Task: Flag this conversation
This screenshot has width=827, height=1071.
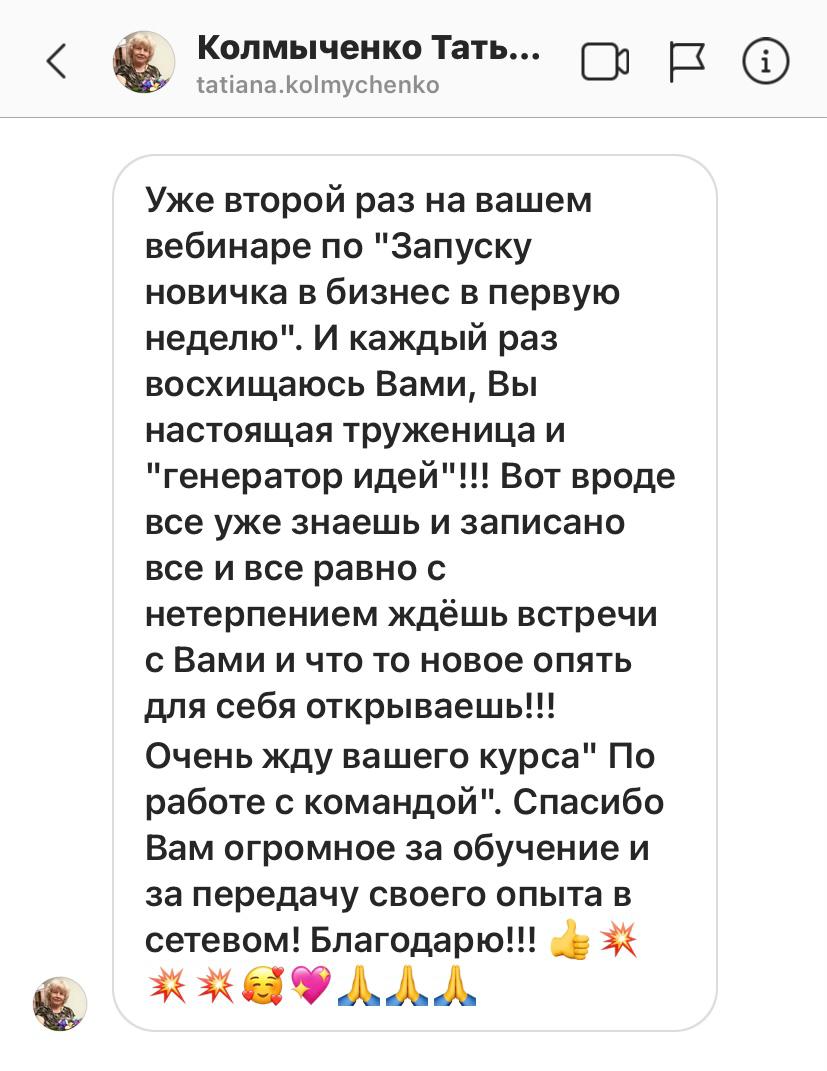Action: pos(687,63)
